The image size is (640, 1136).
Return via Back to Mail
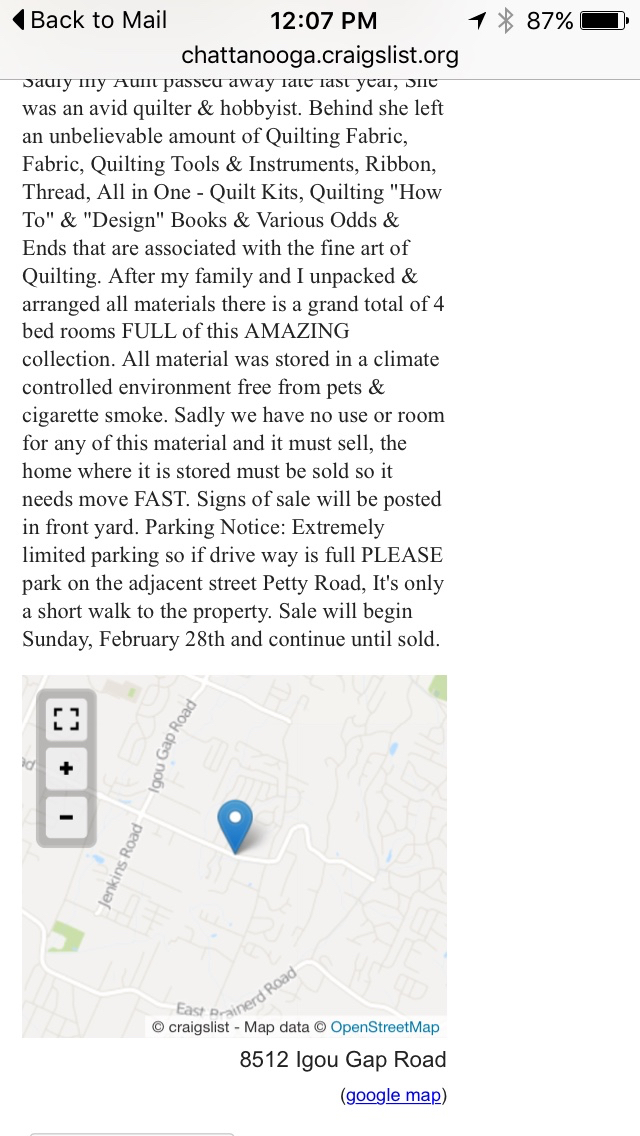click(x=88, y=20)
